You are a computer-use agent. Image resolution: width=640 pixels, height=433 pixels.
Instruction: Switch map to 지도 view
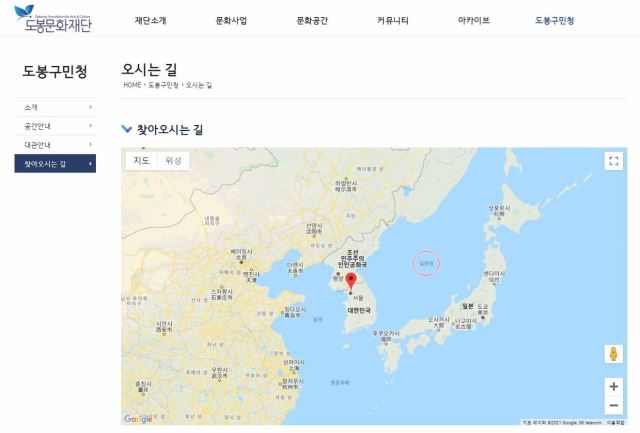141,160
